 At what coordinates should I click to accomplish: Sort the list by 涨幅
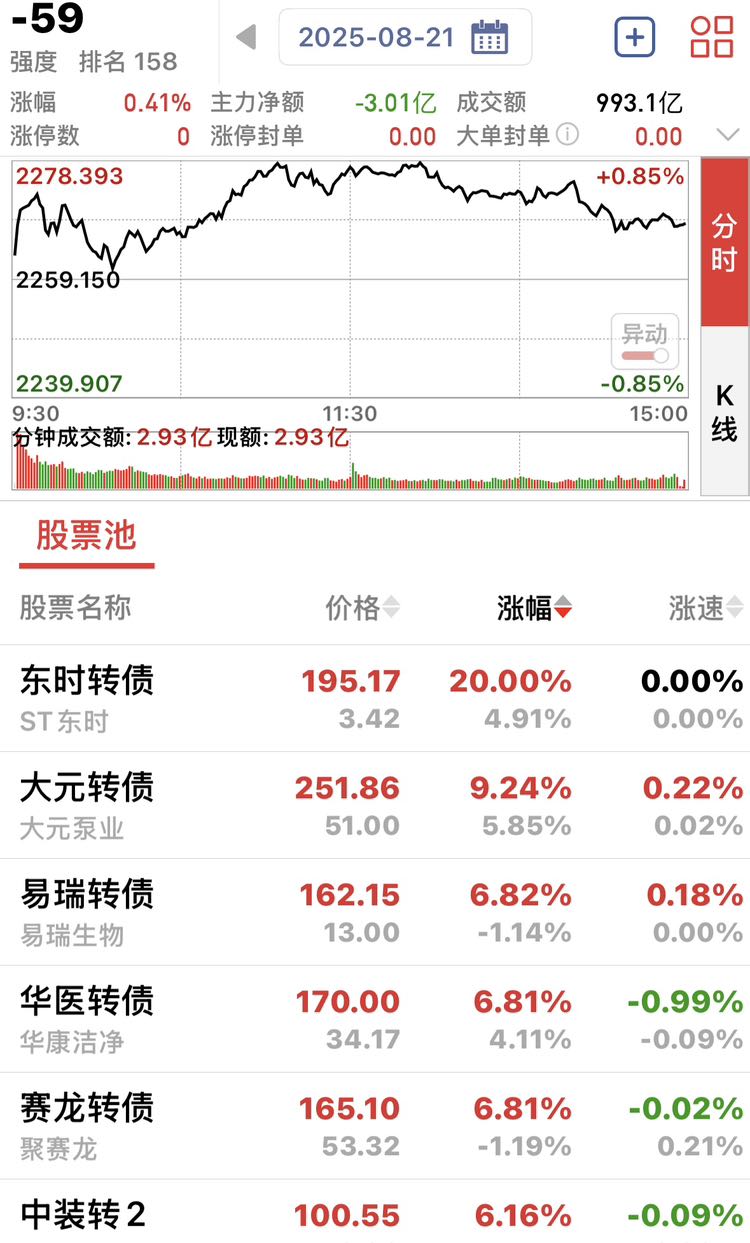click(x=535, y=607)
